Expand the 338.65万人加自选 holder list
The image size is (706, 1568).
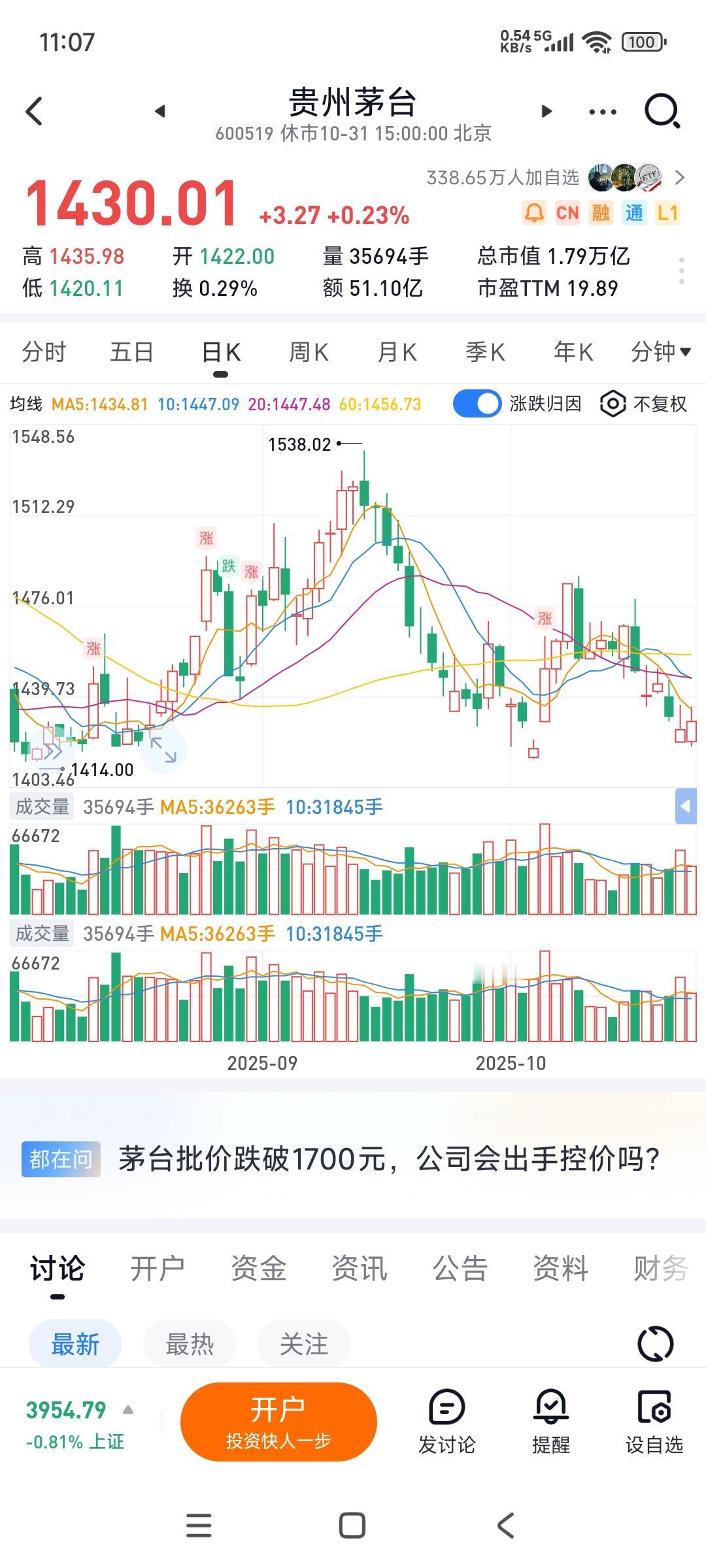pyautogui.click(x=680, y=176)
